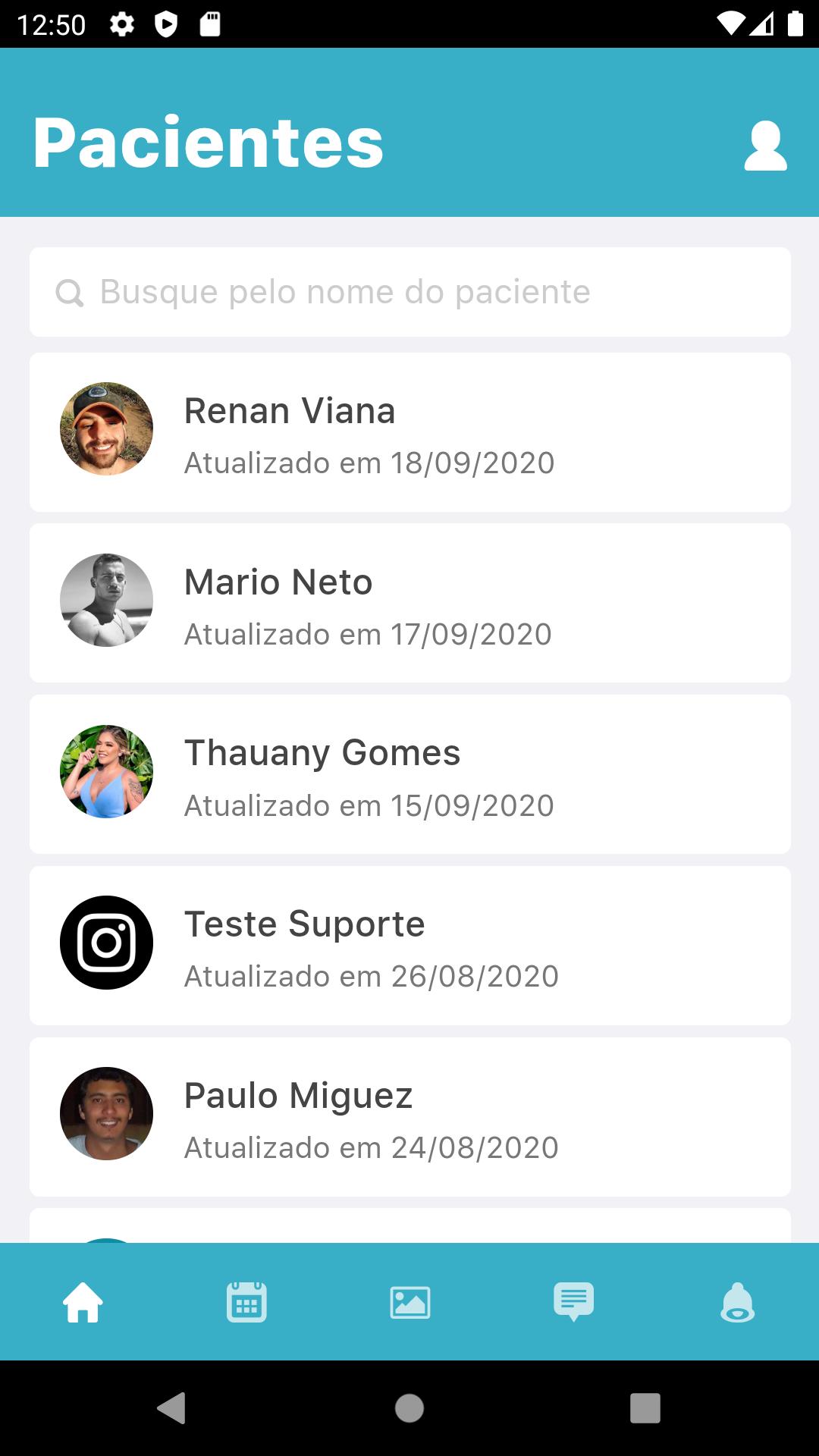
Task: Open the notifications bell tab
Action: [x=737, y=1302]
